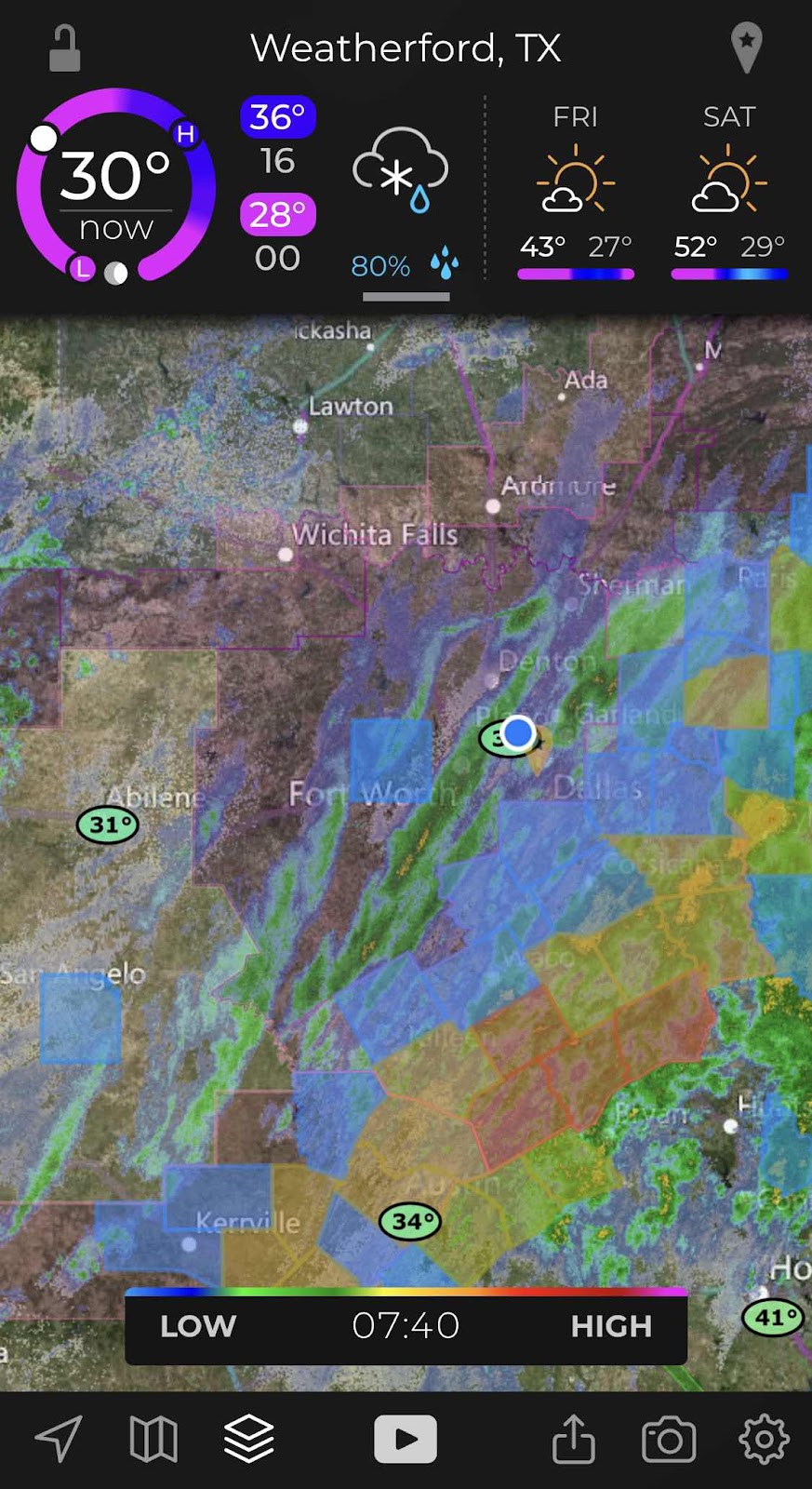This screenshot has width=812, height=1489.
Task: Open the camera tool
Action: 669,1439
